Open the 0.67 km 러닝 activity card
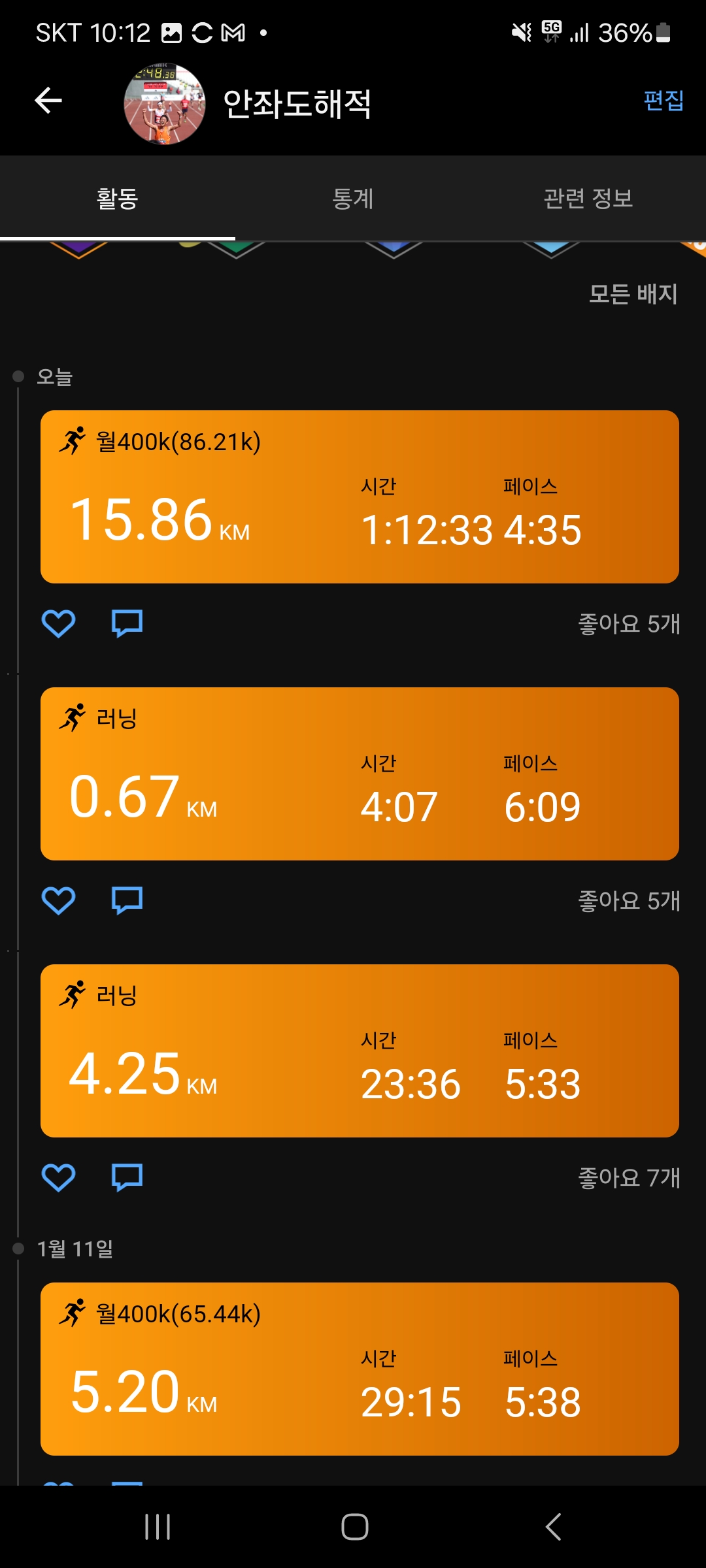The image size is (706, 1568). pos(360,774)
